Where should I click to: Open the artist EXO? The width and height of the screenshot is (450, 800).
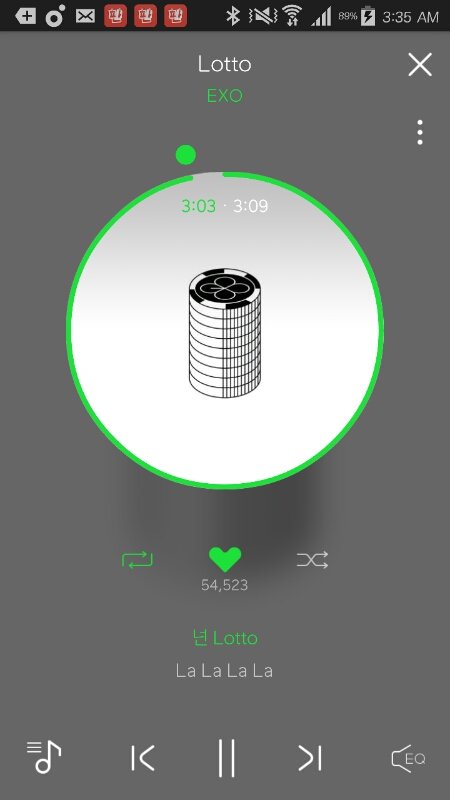(x=224, y=95)
